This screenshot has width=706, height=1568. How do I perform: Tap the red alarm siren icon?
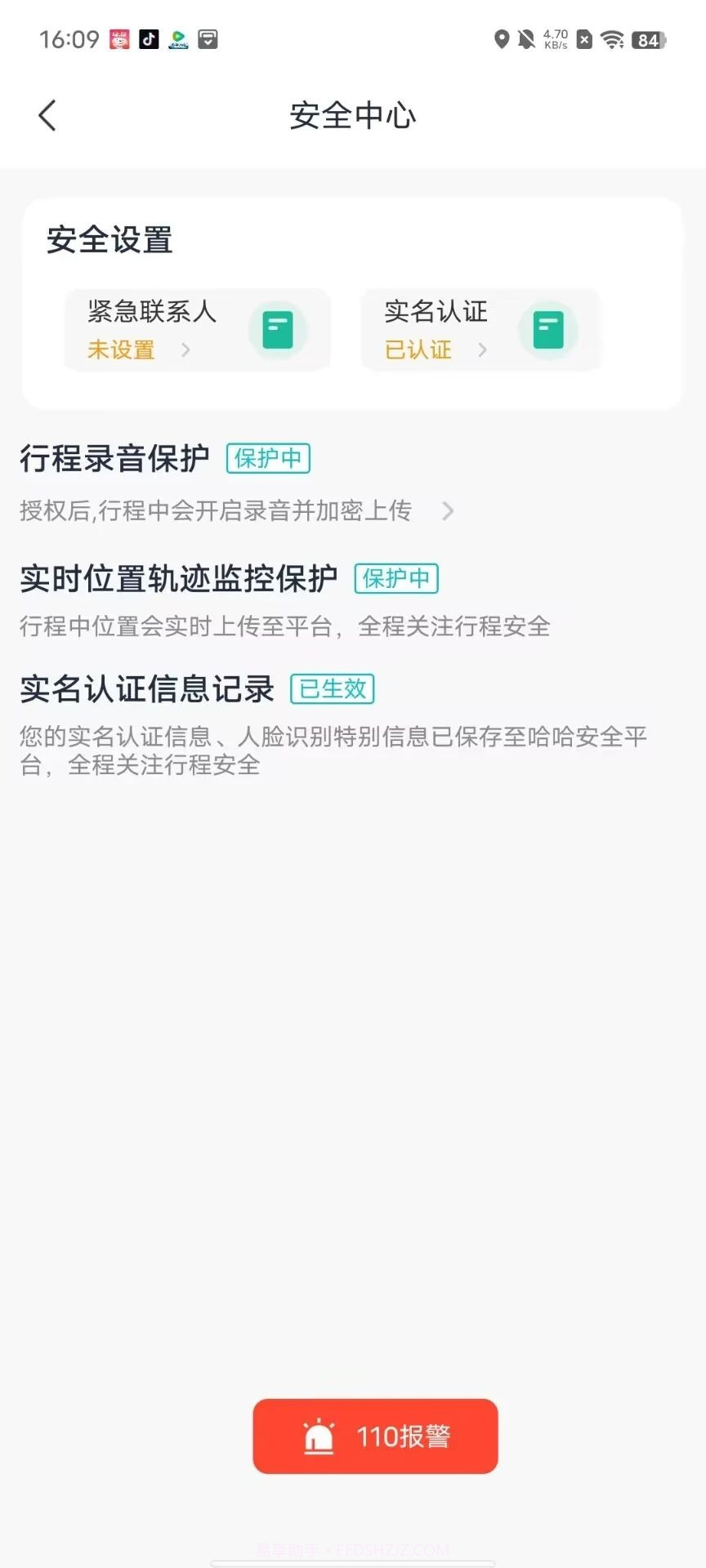[319, 1436]
